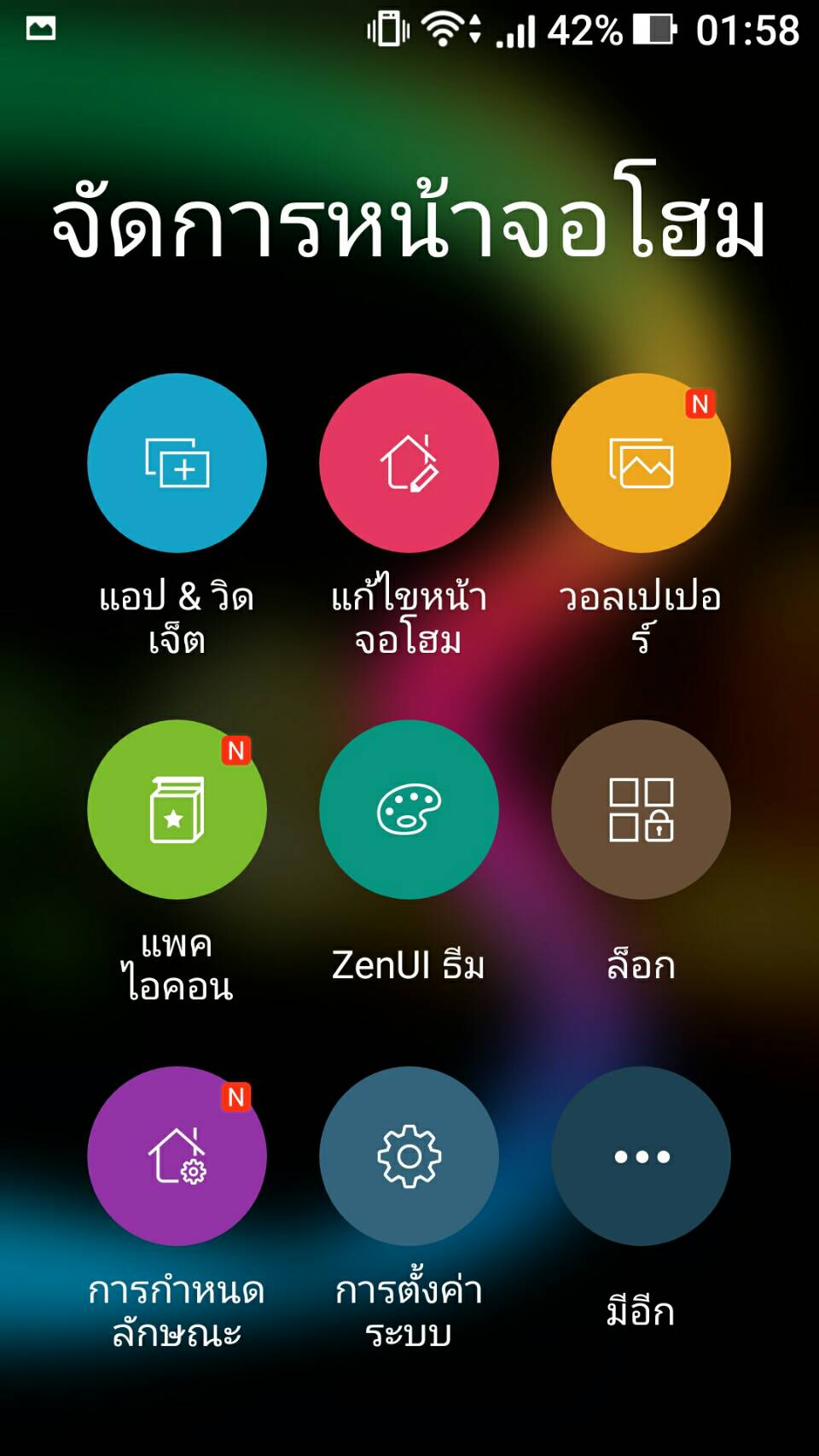The image size is (819, 1456).
Task: Tap the ล็อก lock button
Action: 641,809
